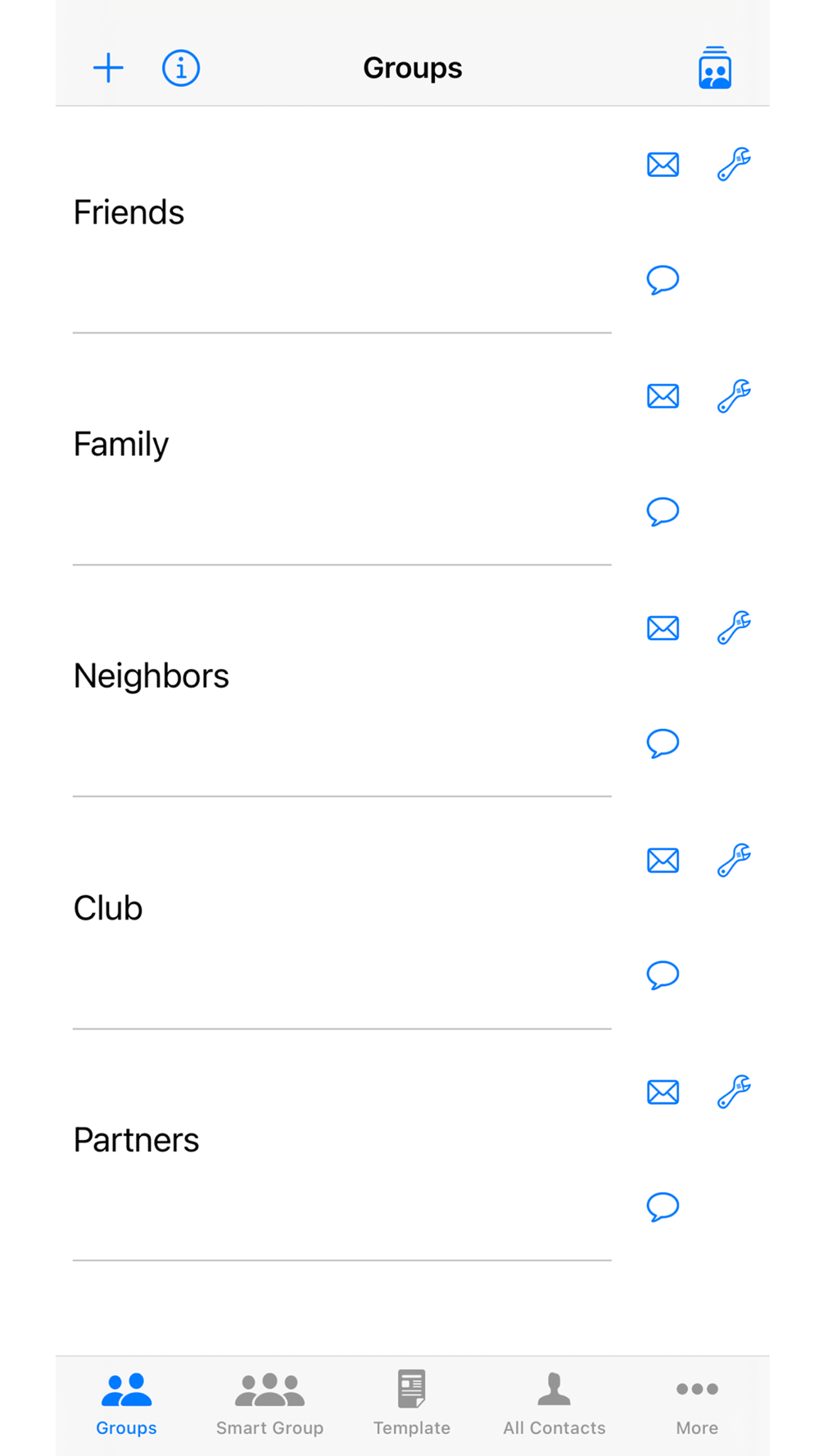The width and height of the screenshot is (819, 1456).
Task: Edit Neighbors group with wrench icon
Action: pos(734,628)
